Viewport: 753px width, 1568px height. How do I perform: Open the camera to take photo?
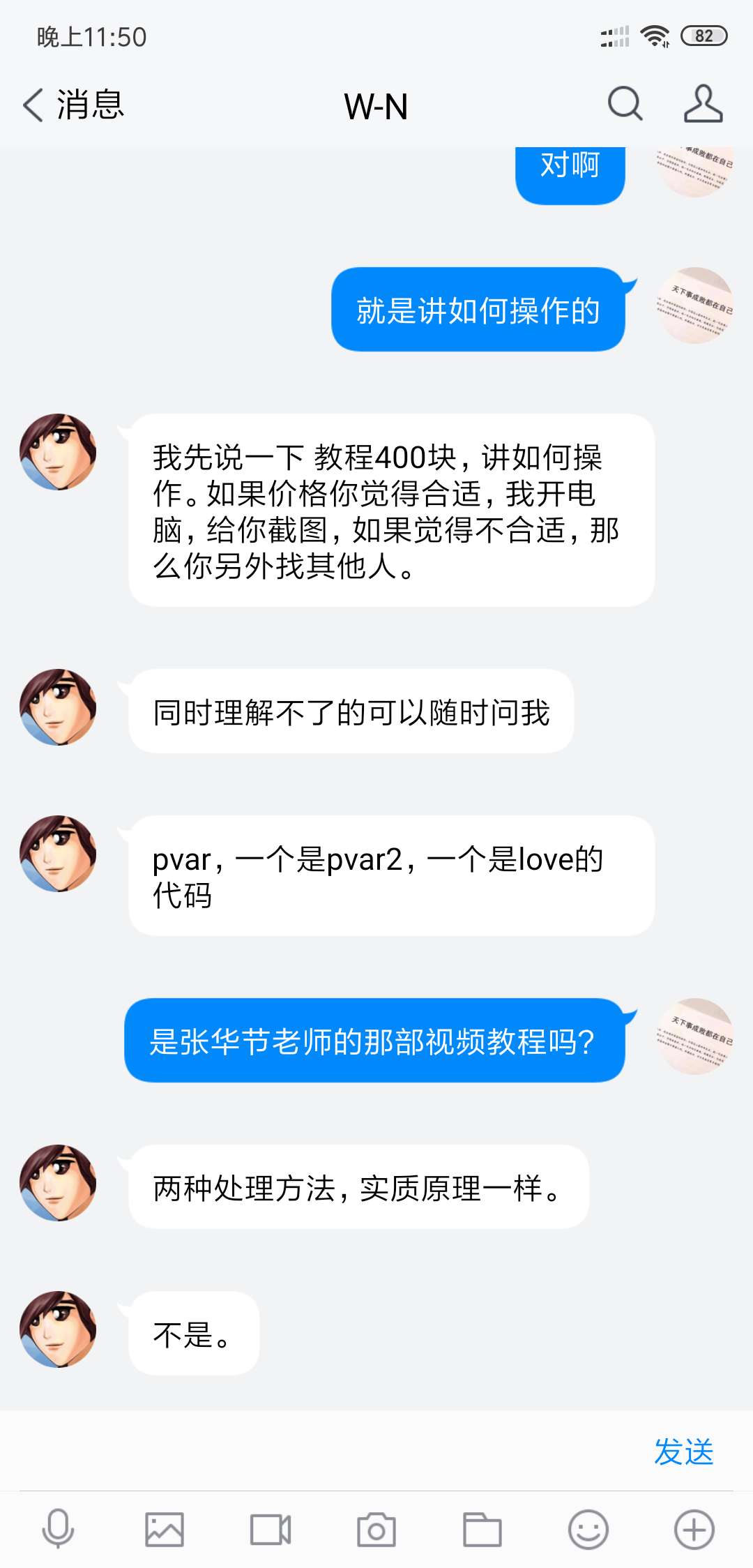[x=376, y=1530]
